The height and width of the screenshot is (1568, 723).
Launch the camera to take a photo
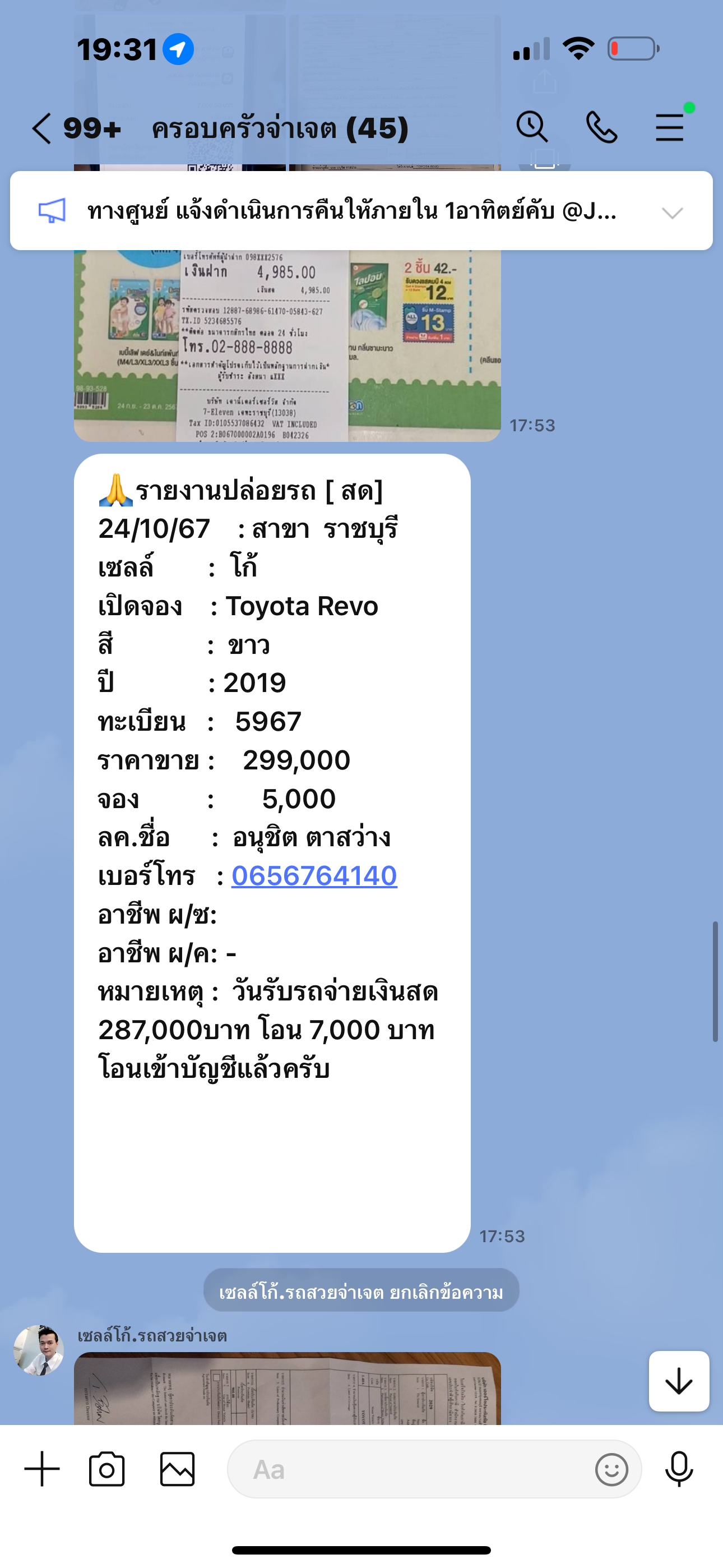click(x=107, y=1469)
